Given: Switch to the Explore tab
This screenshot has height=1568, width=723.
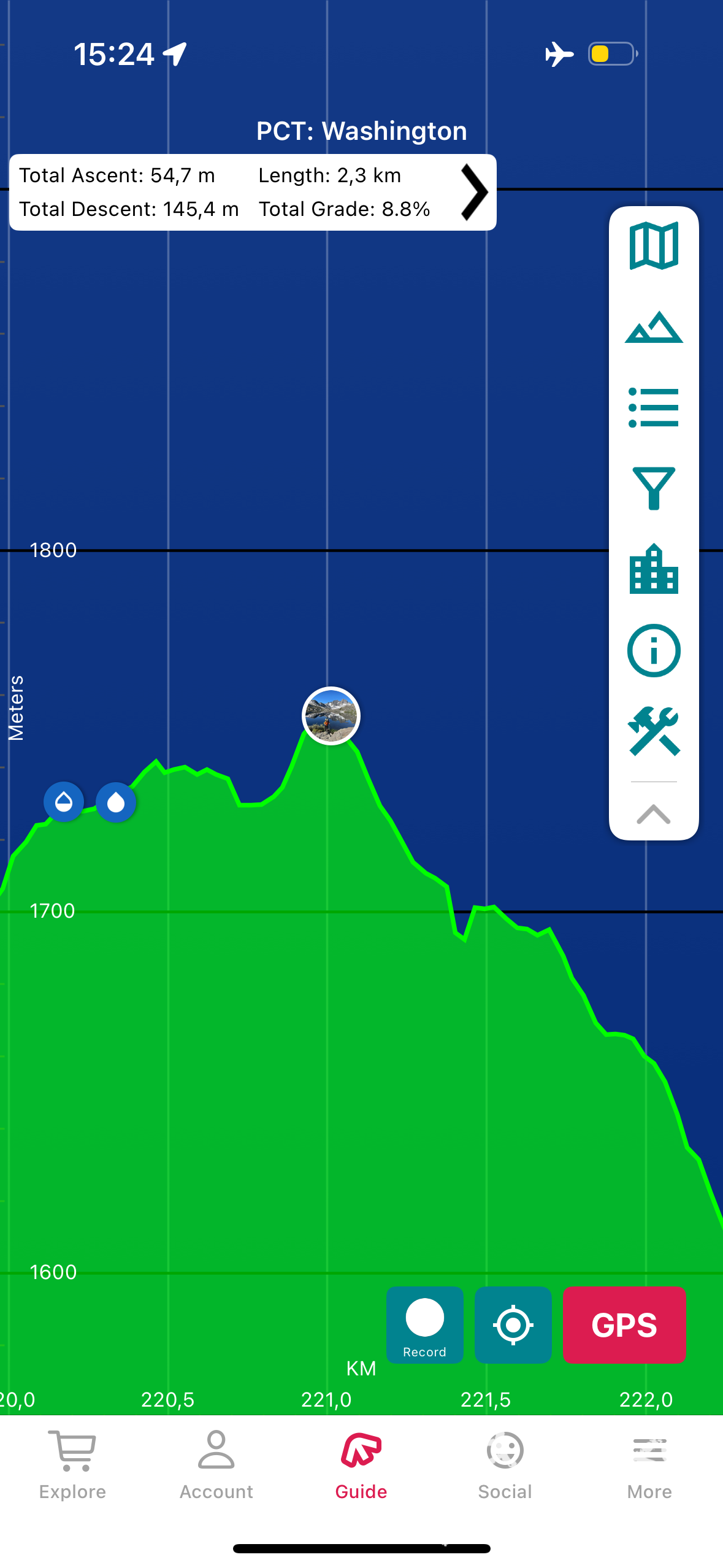Looking at the screenshot, I should point(72,1466).
